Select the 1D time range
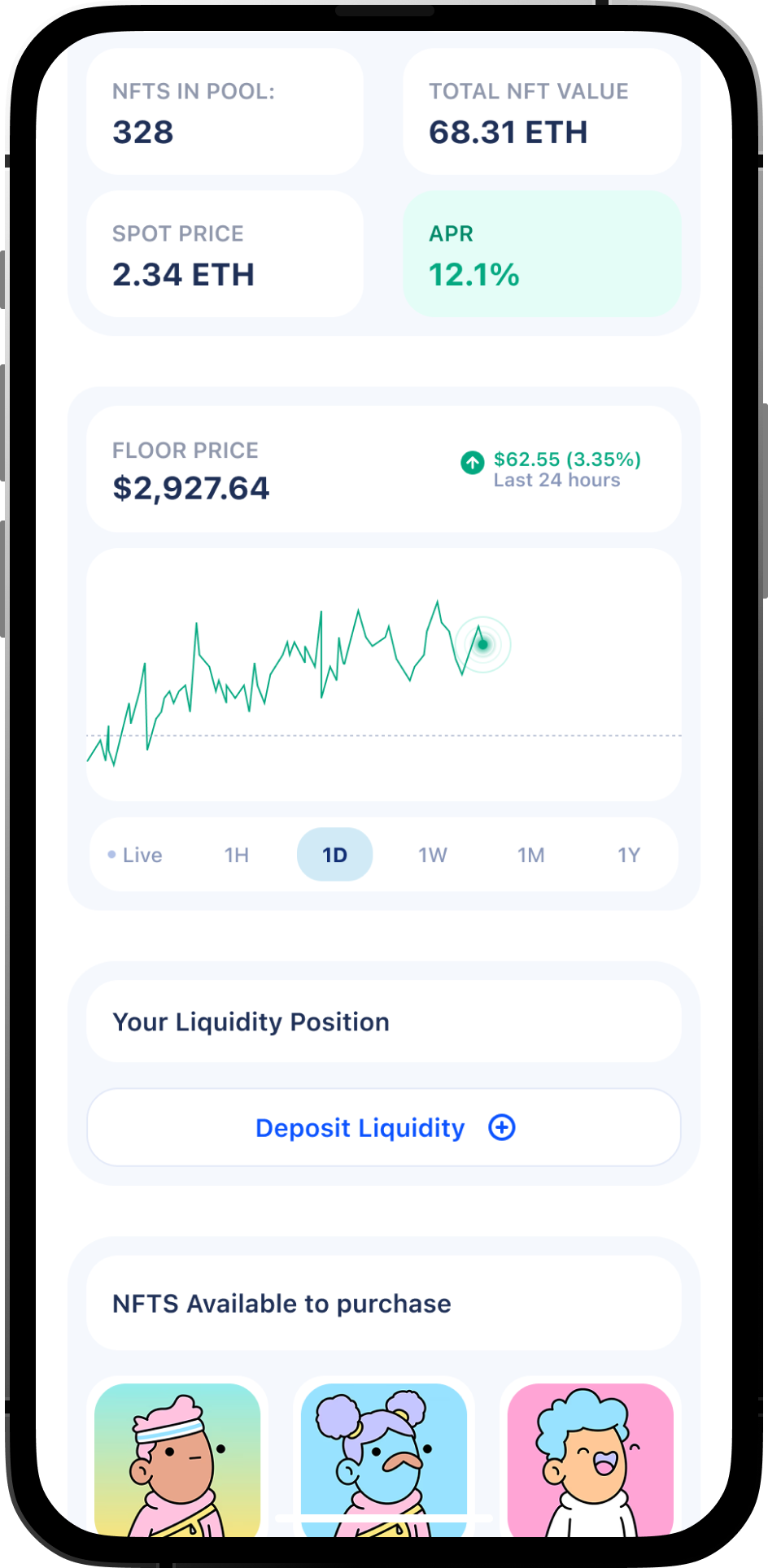Image resolution: width=768 pixels, height=1568 pixels. click(x=334, y=855)
